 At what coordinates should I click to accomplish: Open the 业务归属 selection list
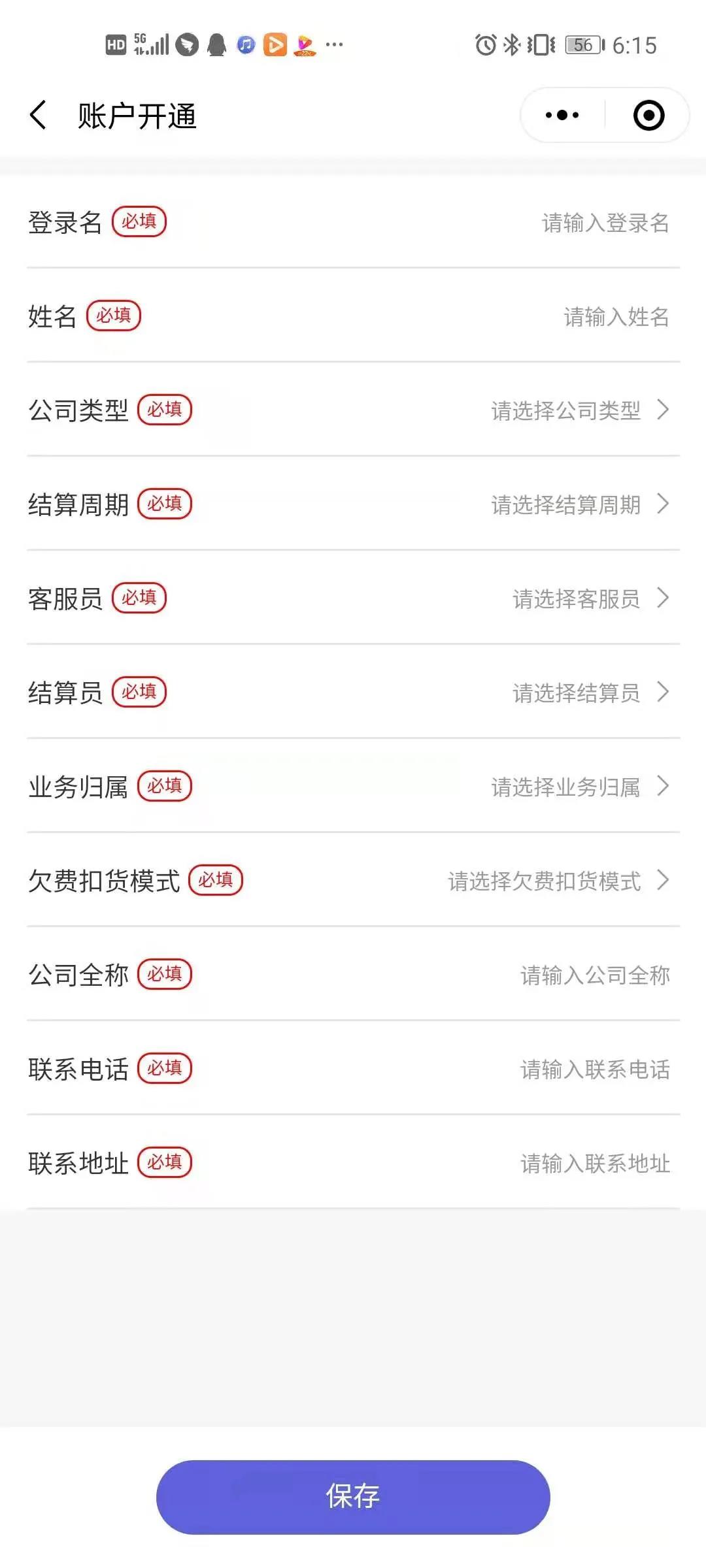[x=565, y=787]
